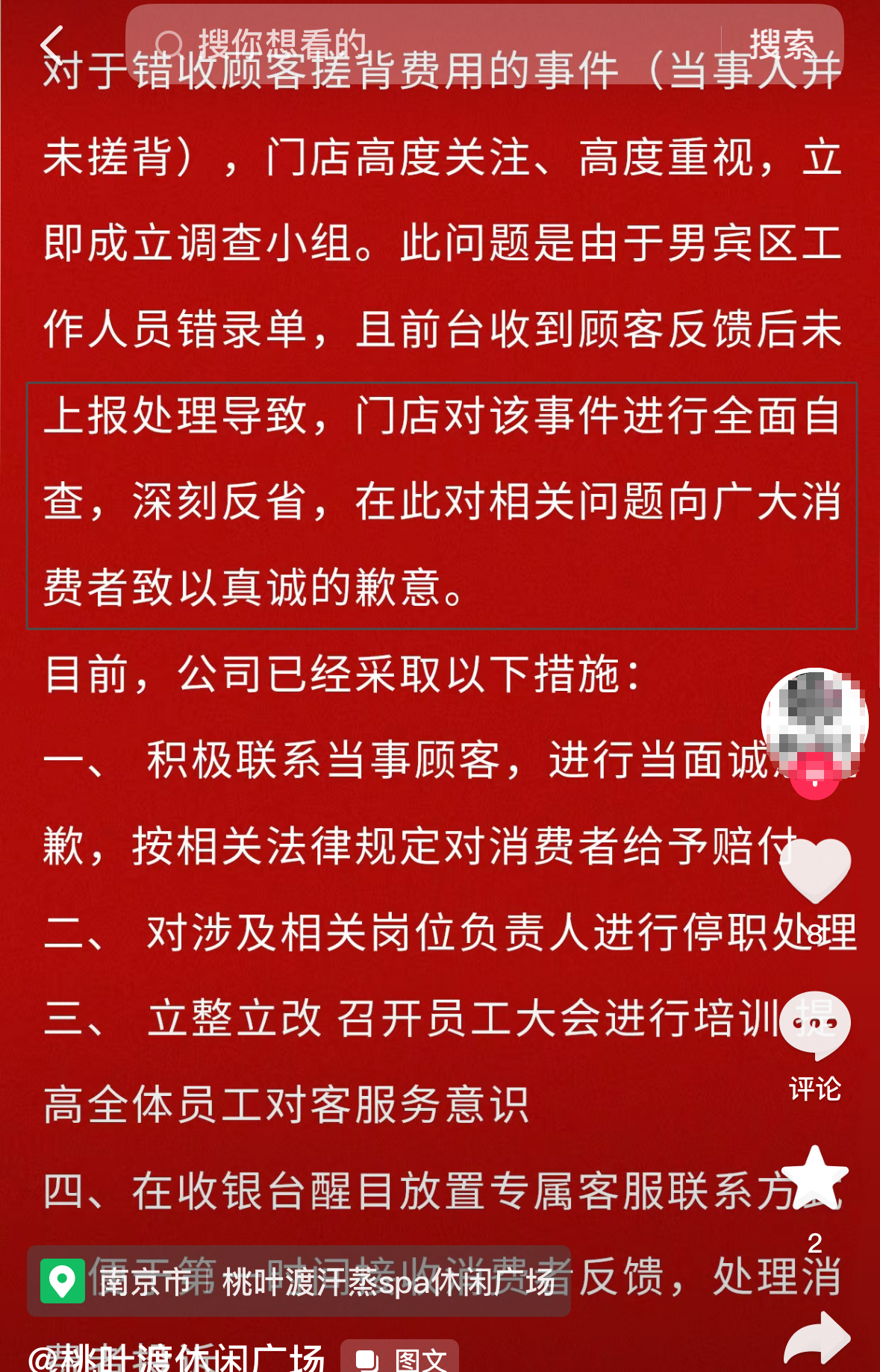Open the author's profile avatar
This screenshot has width=880, height=1372.
click(x=814, y=720)
